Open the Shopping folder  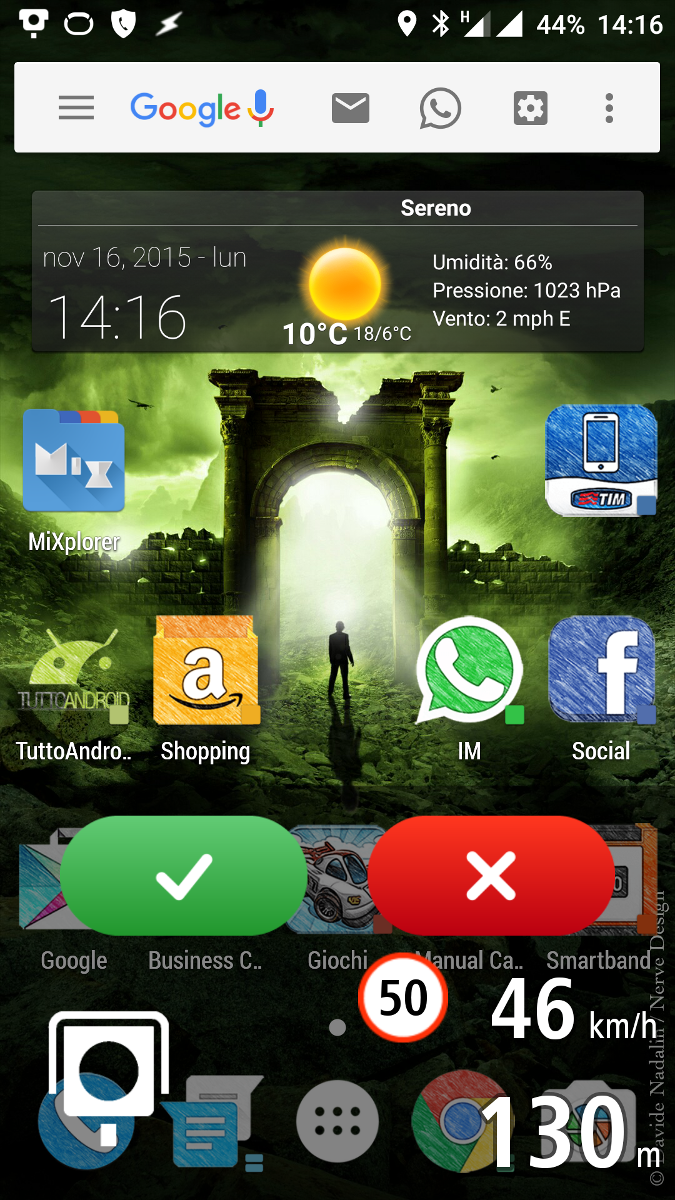(206, 690)
